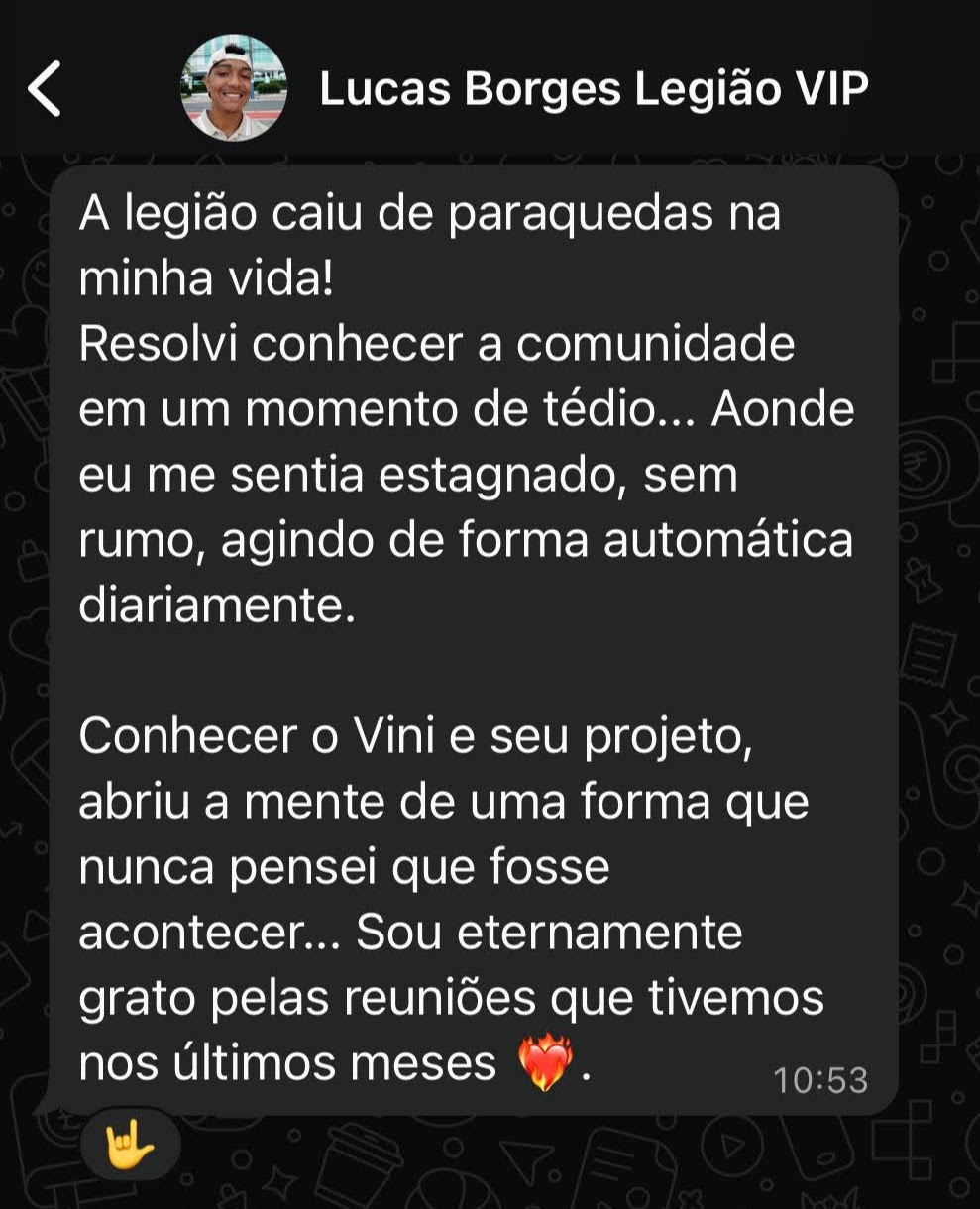Open Lucas Borges' profile photo
Viewport: 980px width, 1209px height.
(233, 89)
